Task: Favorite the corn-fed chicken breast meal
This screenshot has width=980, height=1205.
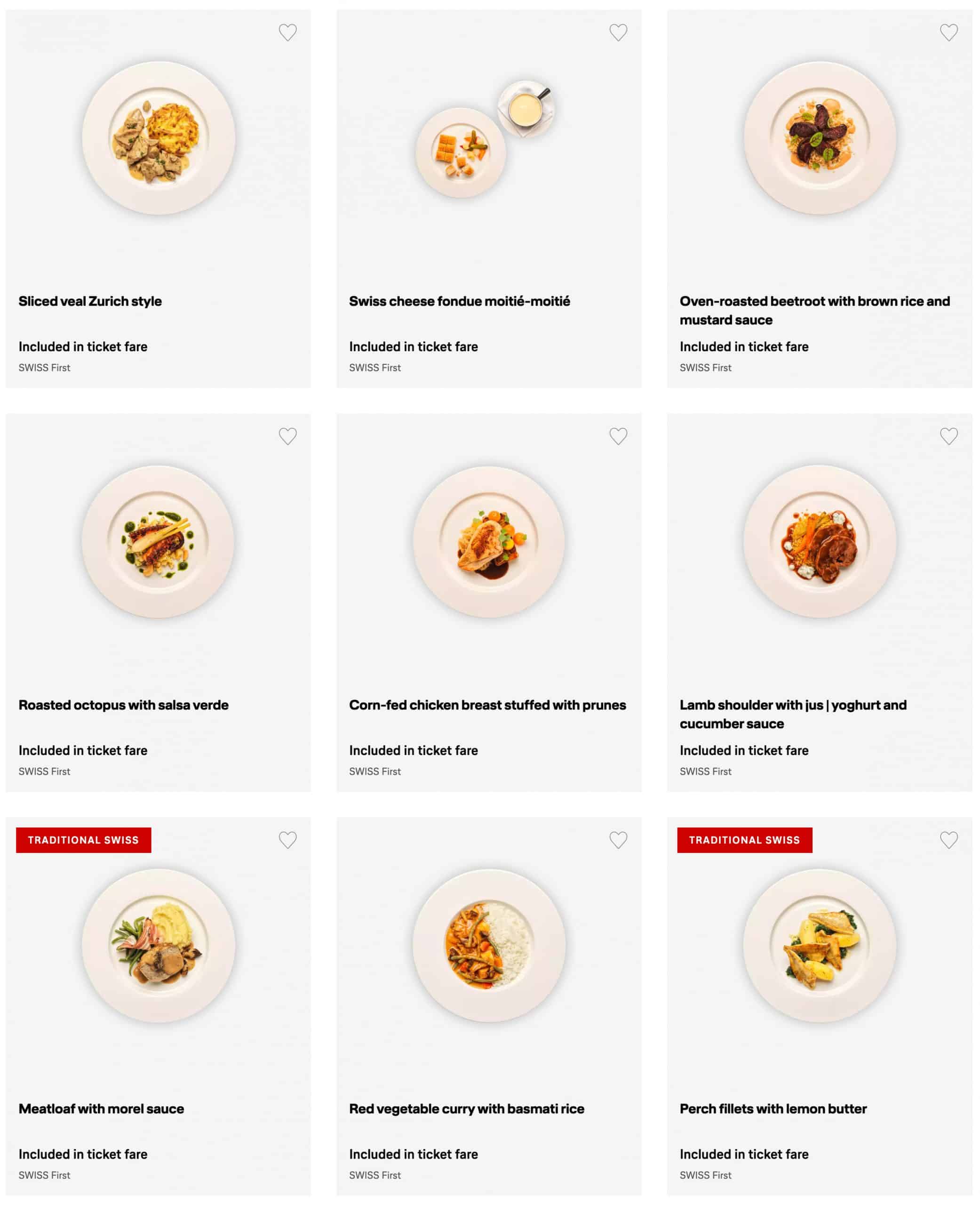Action: pyautogui.click(x=618, y=436)
